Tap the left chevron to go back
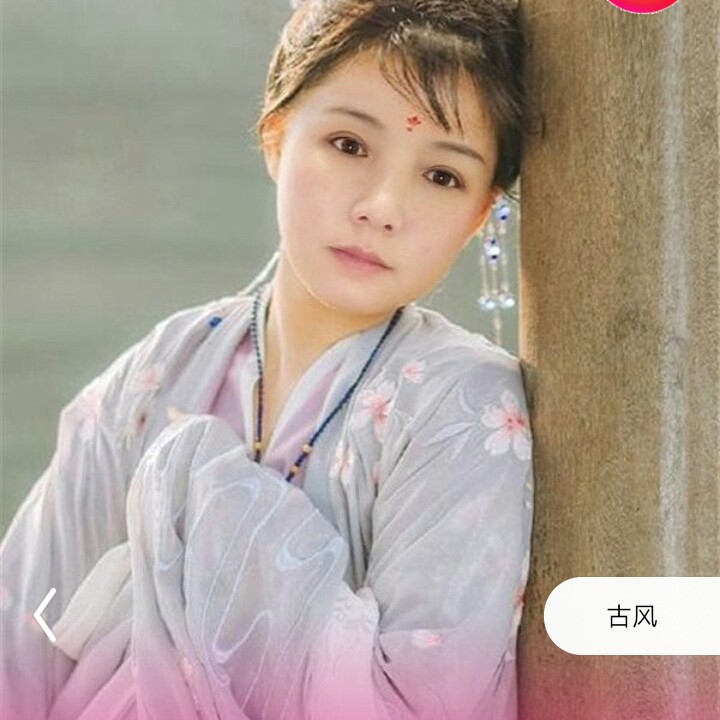The width and height of the screenshot is (720, 720). 45,615
